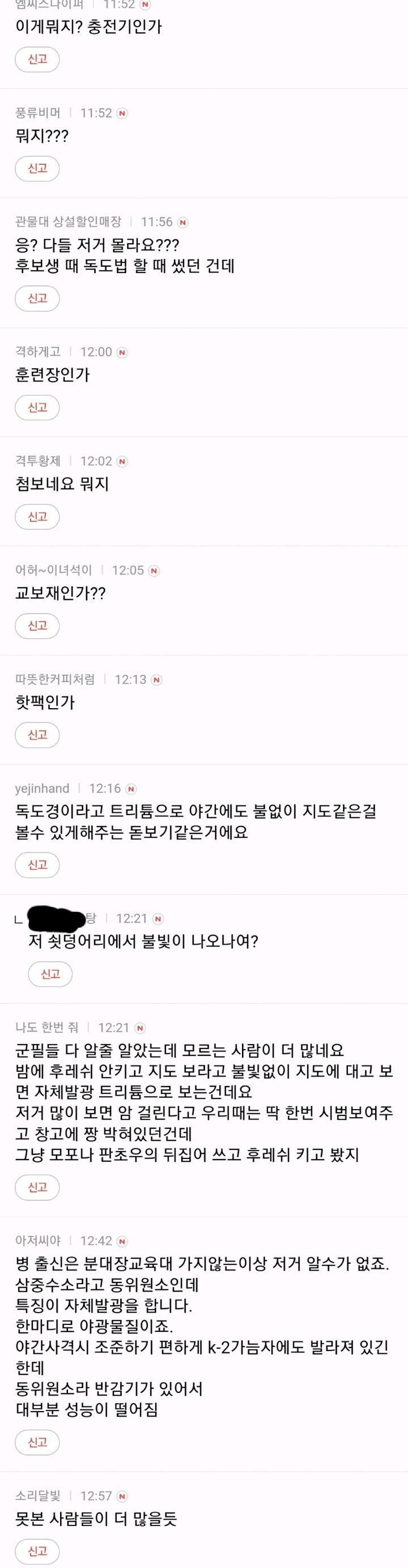
Task: Report 격하게고's comment
Action: point(37,407)
